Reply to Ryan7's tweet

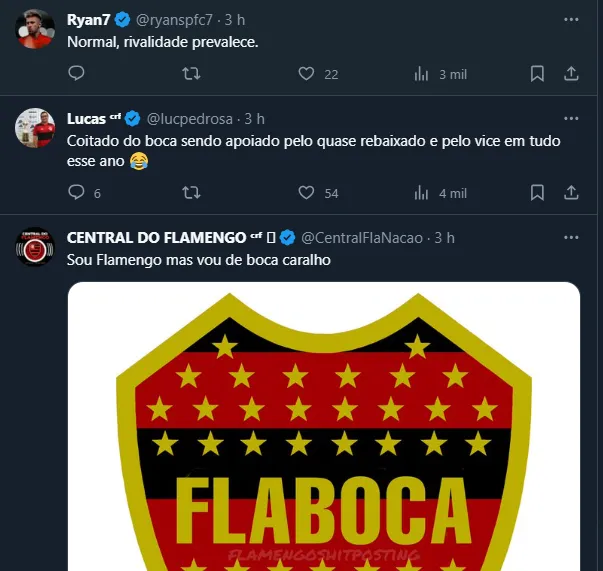click(77, 73)
